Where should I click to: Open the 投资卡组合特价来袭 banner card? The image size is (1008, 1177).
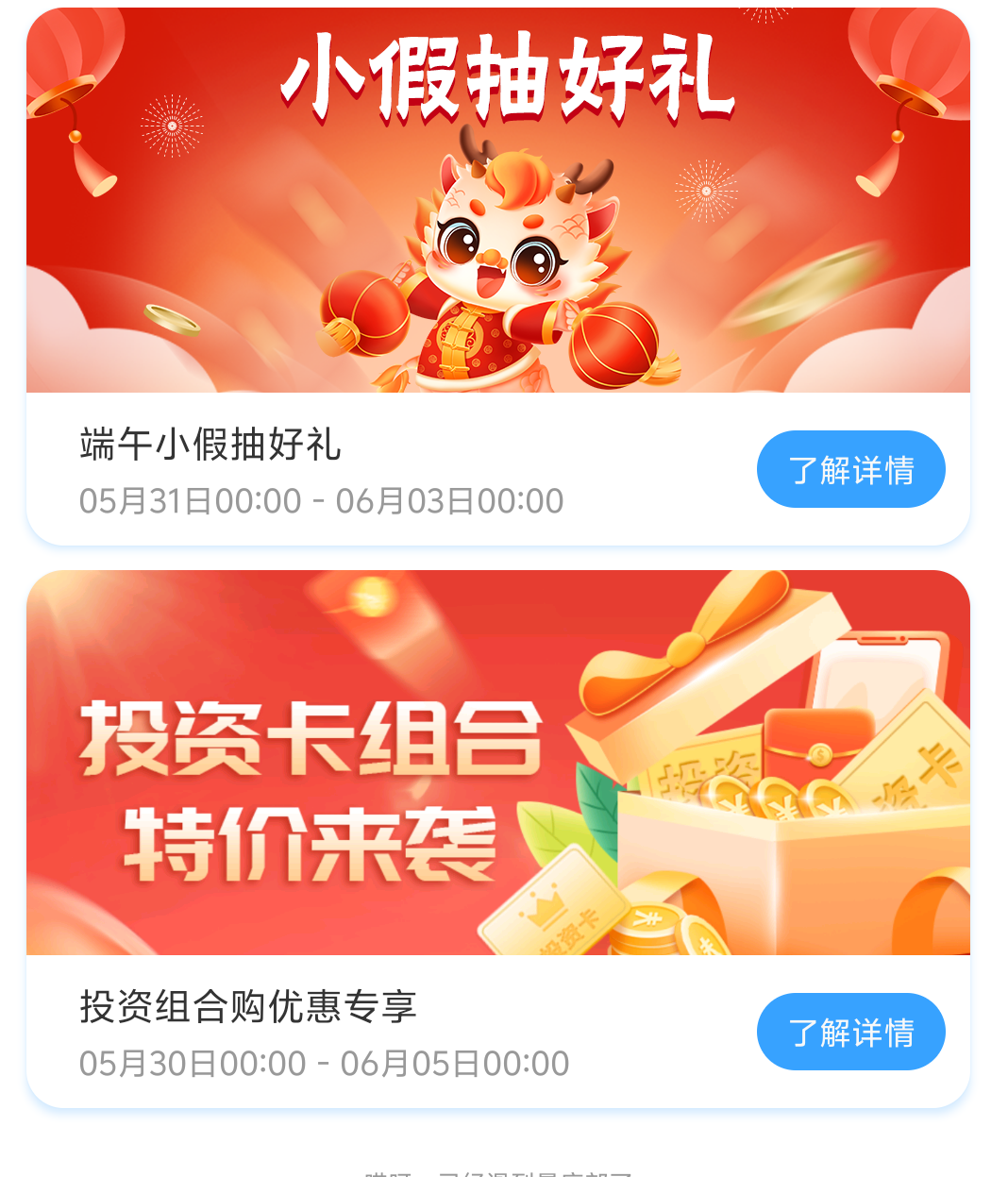click(497, 763)
